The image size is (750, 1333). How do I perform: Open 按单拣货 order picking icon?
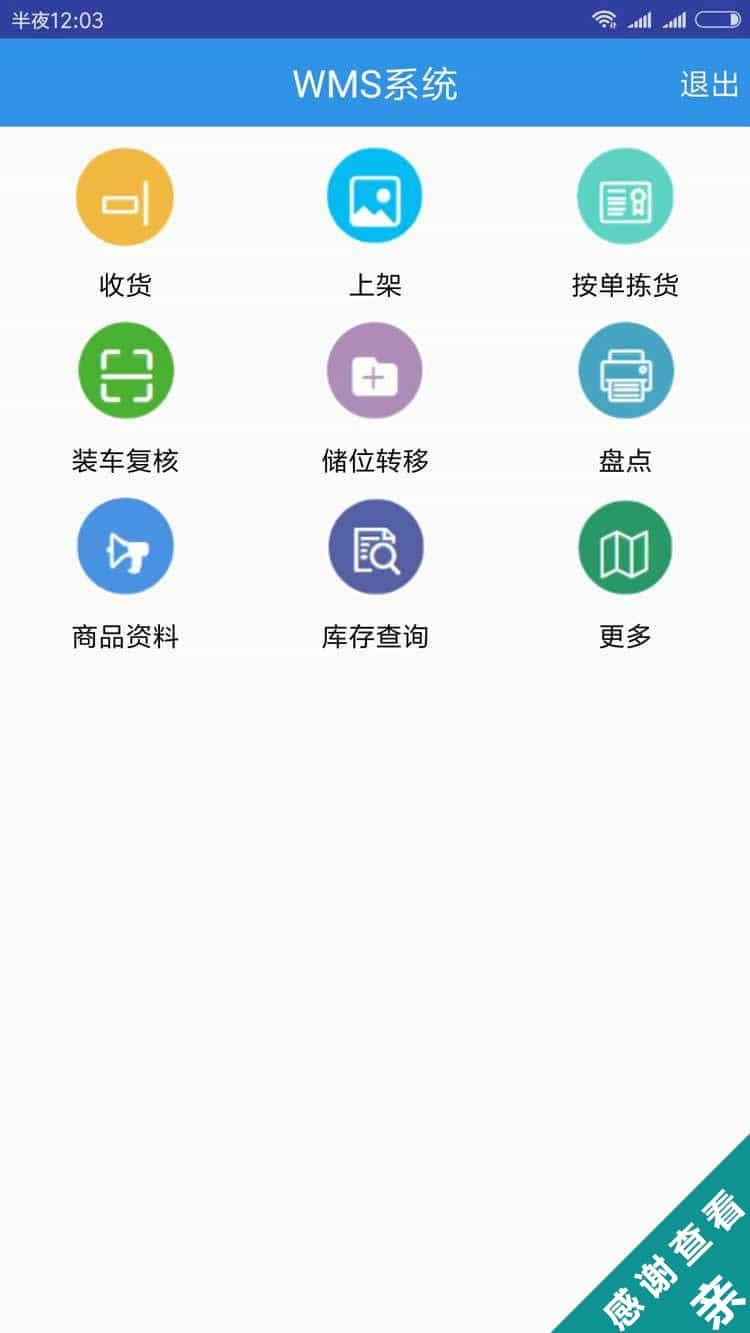pyautogui.click(x=625, y=196)
